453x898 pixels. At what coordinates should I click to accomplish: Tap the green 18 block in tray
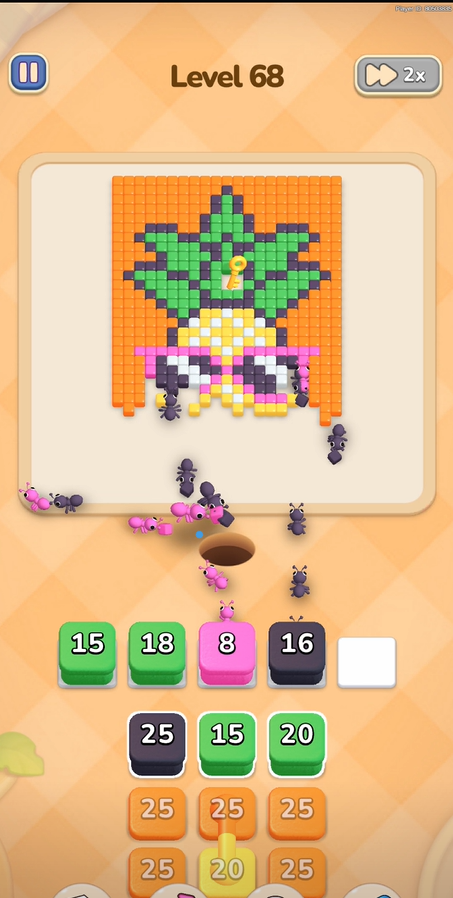pos(157,653)
